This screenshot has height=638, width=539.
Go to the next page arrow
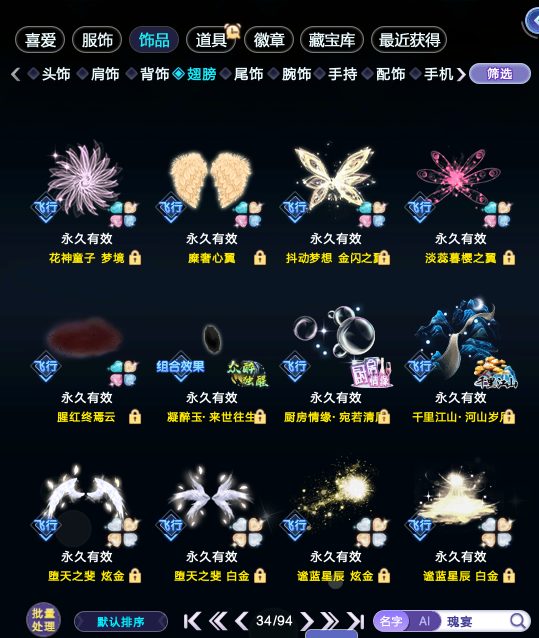307,621
